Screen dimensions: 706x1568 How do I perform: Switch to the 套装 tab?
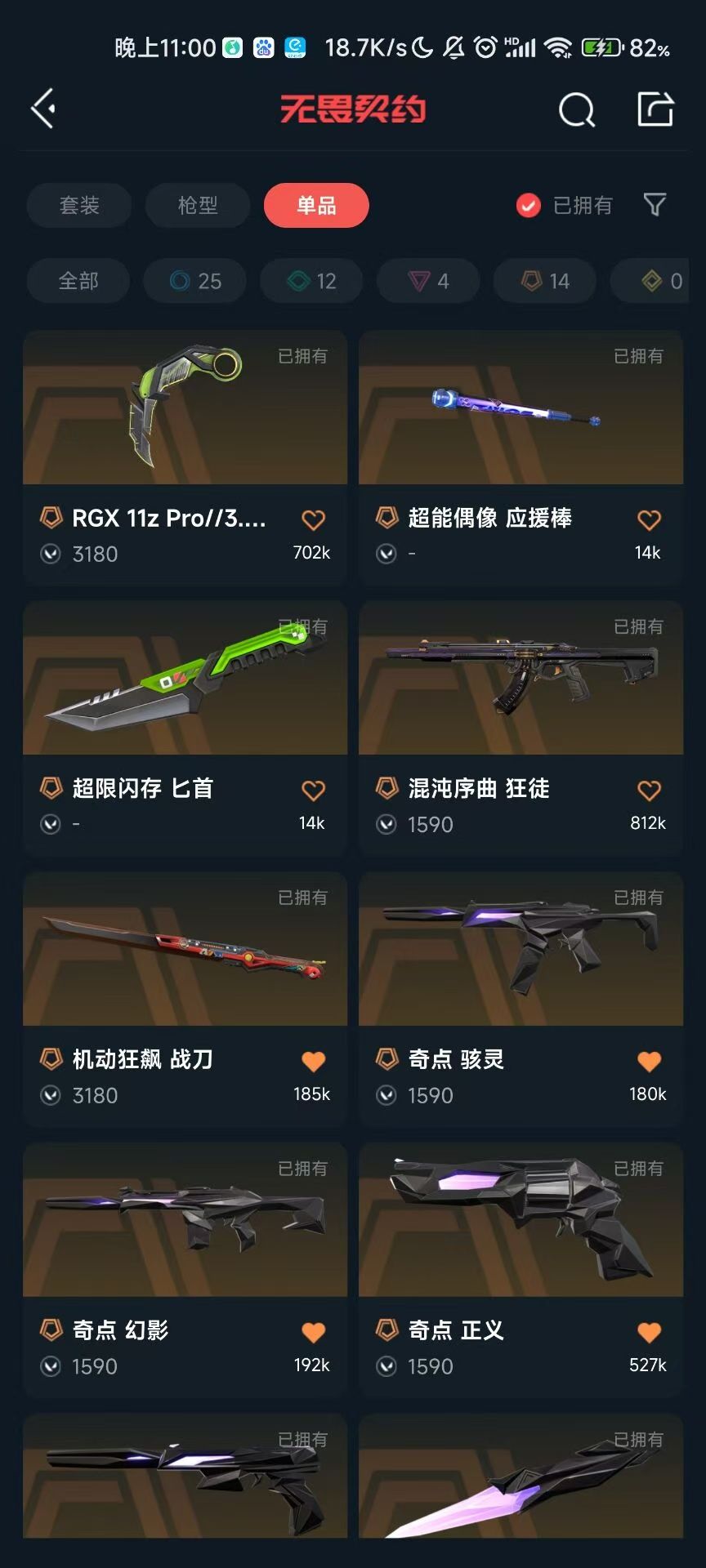tap(79, 205)
